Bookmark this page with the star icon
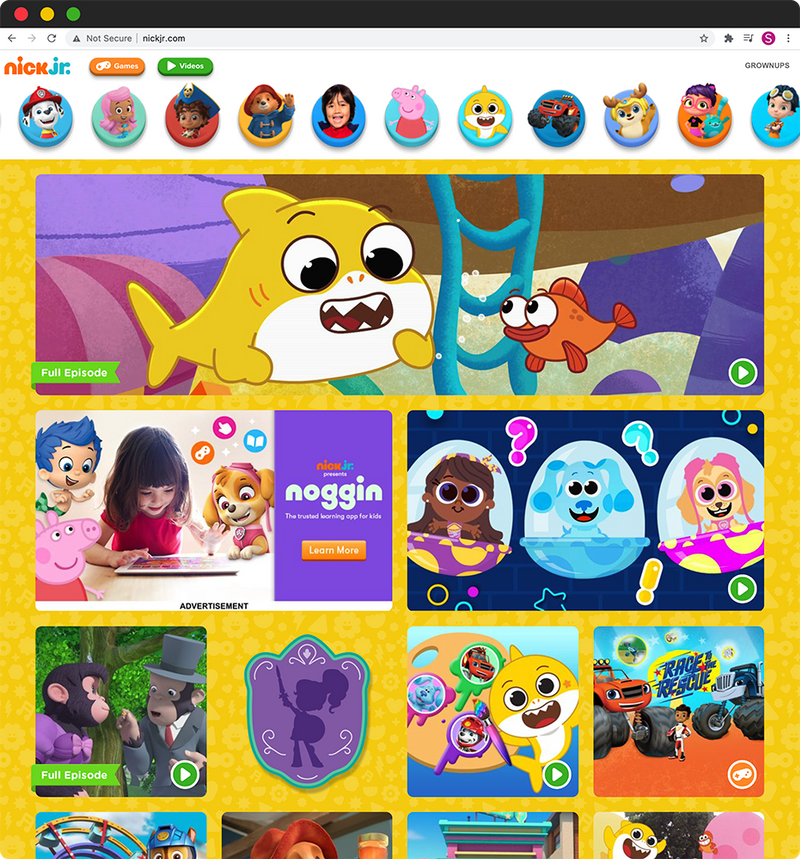Image resolution: width=800 pixels, height=859 pixels. (704, 38)
